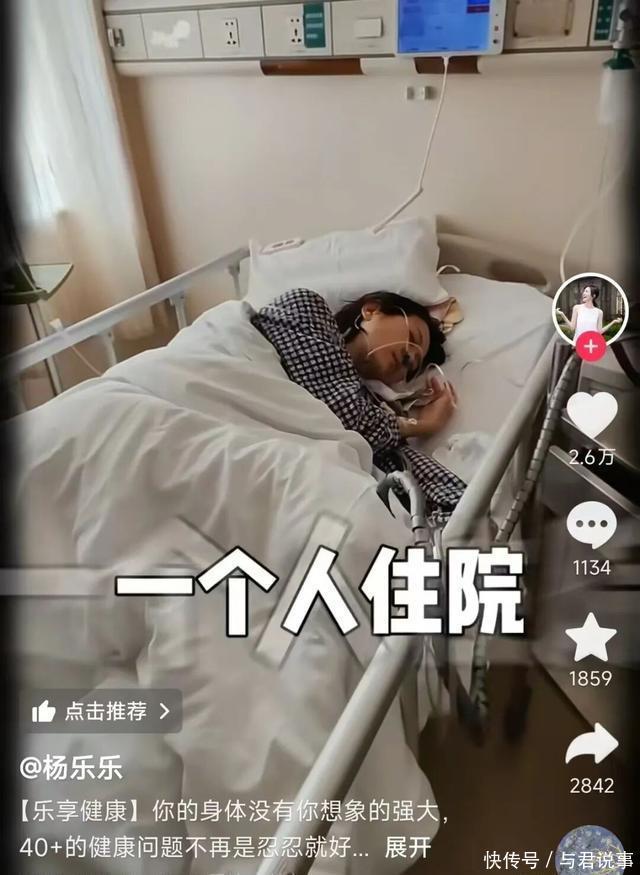Screen dimensions: 640x875
Task: Share this video using the arrow icon
Action: pos(592,744)
